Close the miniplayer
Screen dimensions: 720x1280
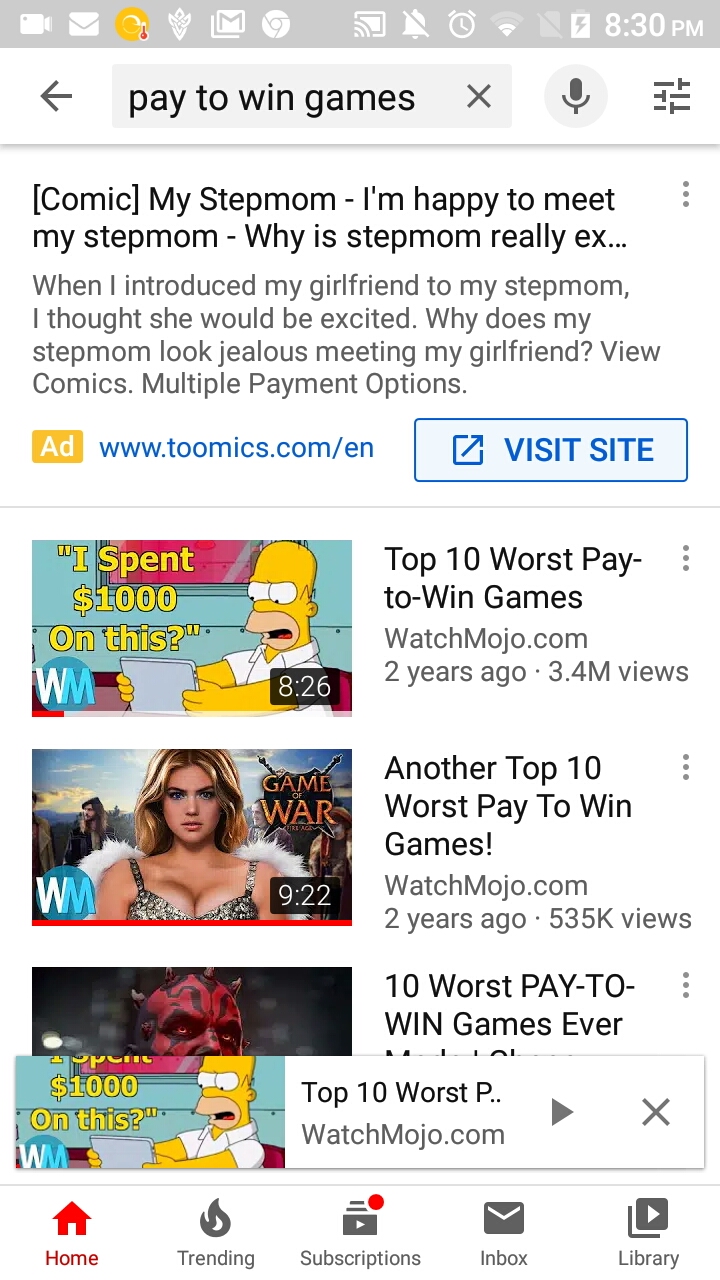(x=655, y=1112)
